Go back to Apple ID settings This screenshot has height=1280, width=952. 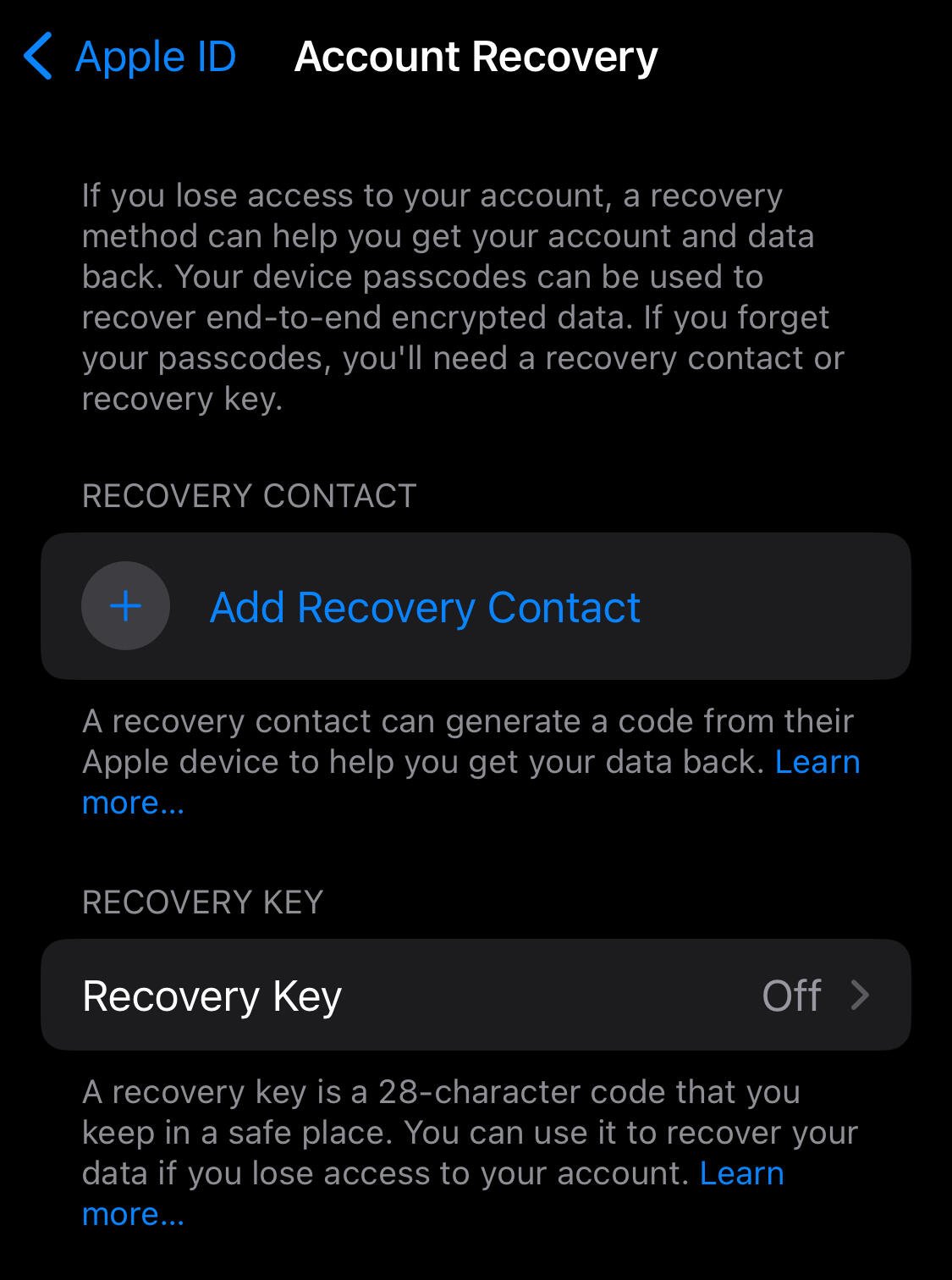[x=129, y=57]
